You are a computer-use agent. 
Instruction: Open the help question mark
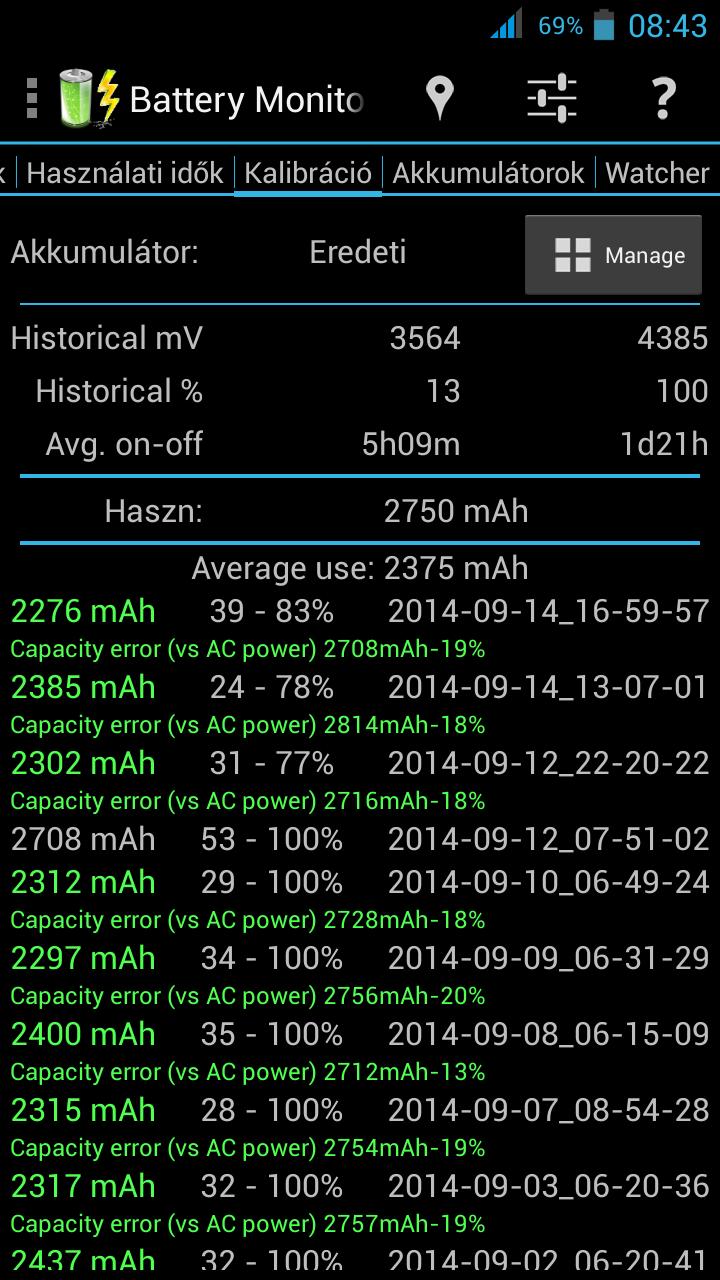pos(663,98)
